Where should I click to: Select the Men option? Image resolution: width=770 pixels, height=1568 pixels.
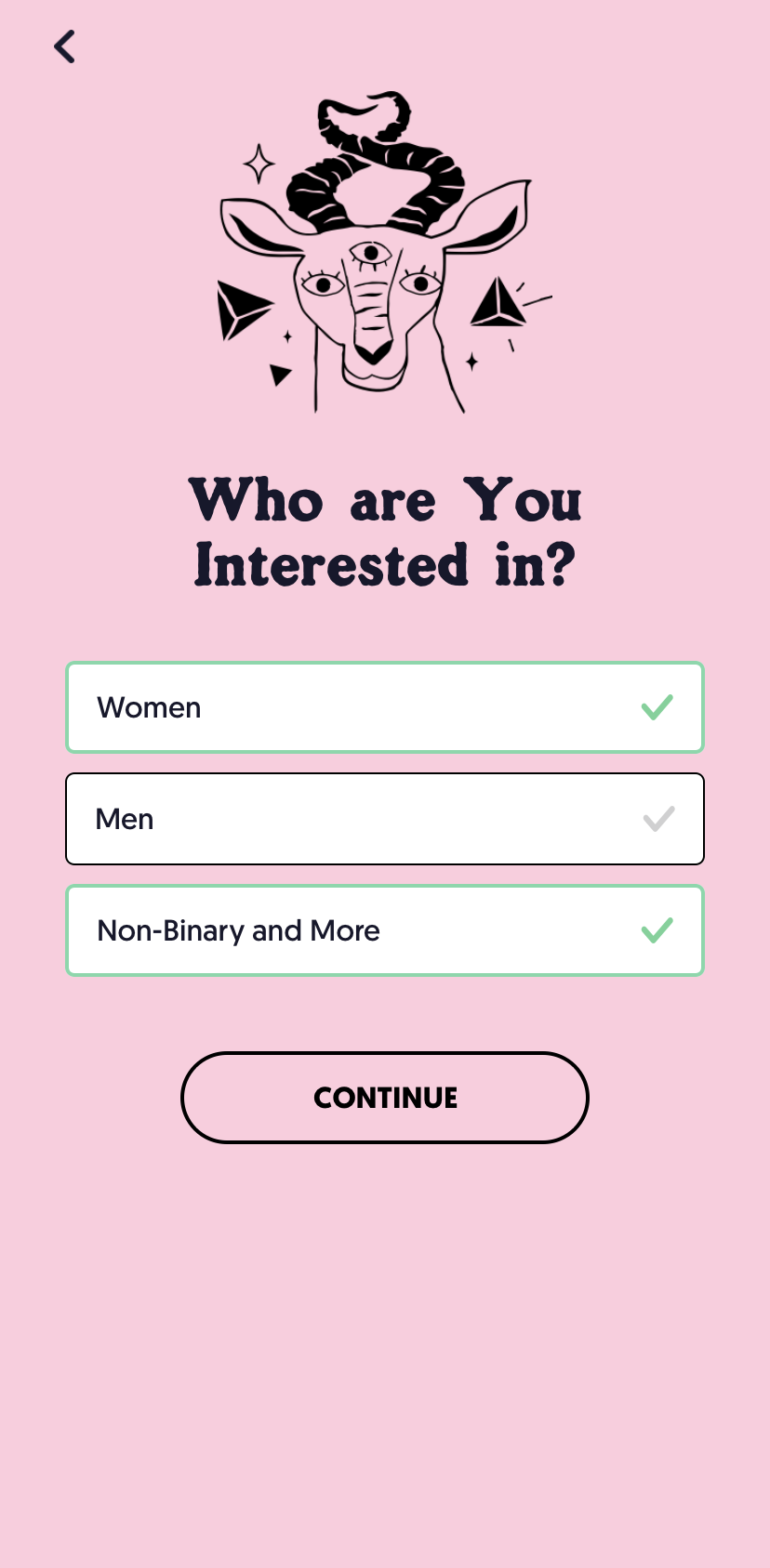coord(385,819)
